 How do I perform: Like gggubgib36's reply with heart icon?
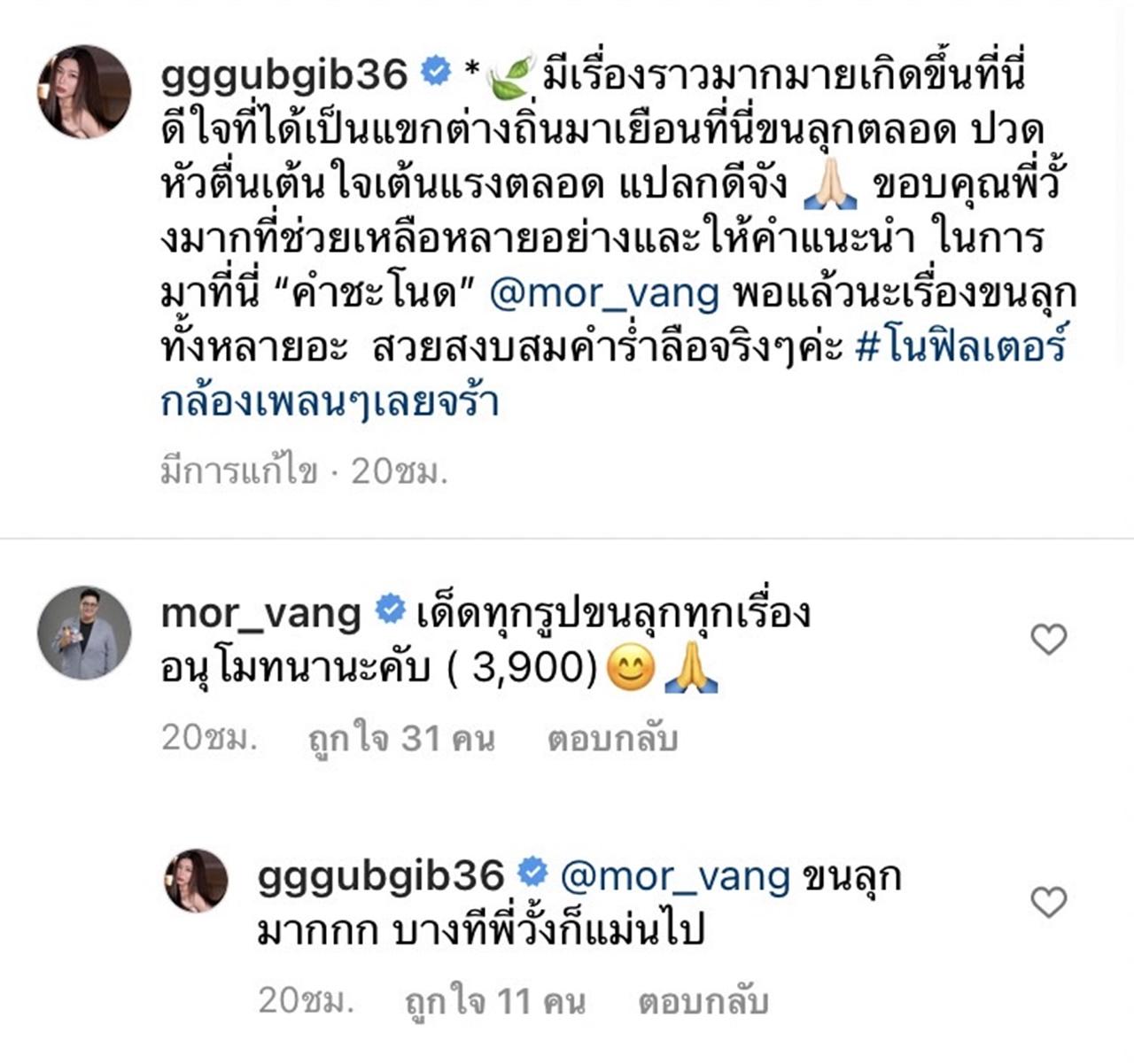click(x=1049, y=902)
